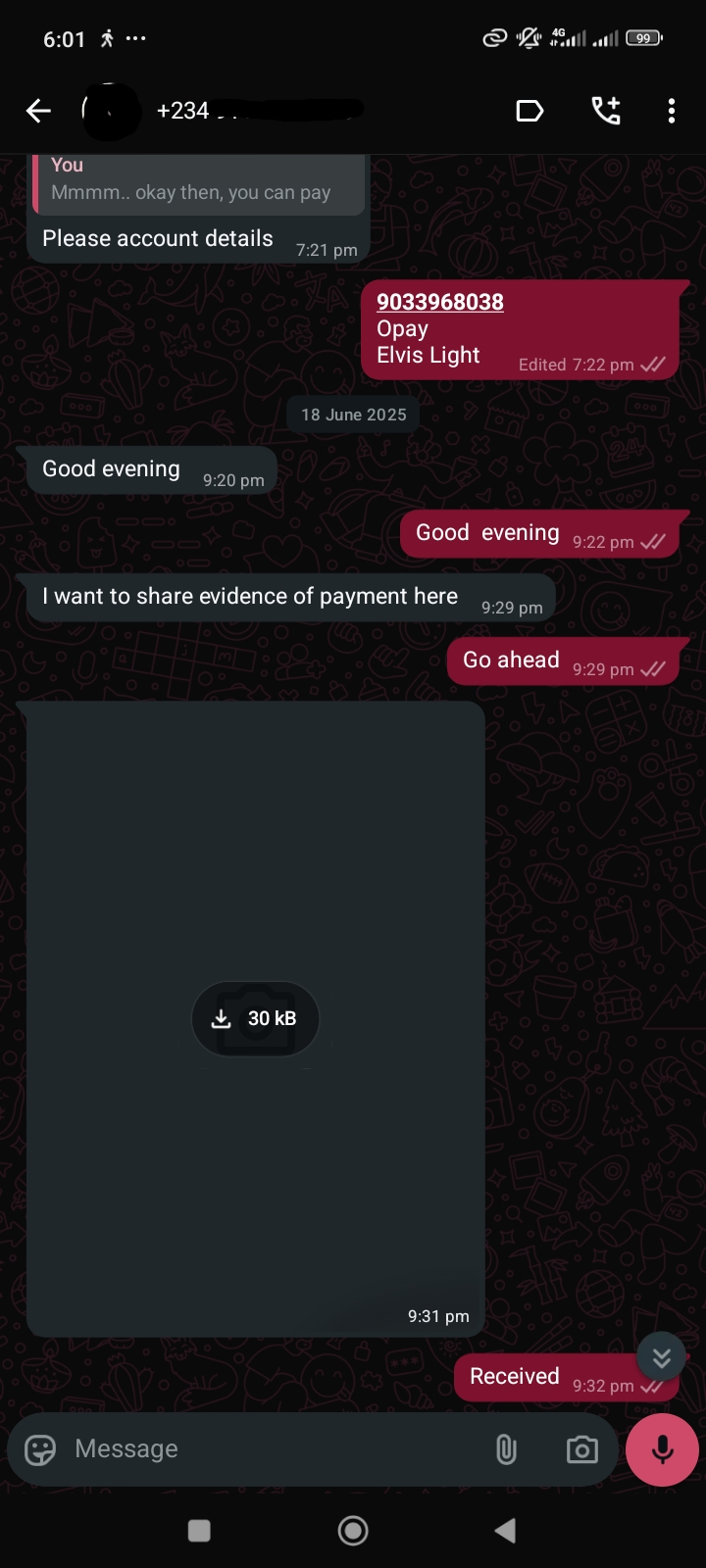Open recent apps from the navigation bar
Image resolution: width=706 pixels, height=1568 pixels.
pos(199,1531)
